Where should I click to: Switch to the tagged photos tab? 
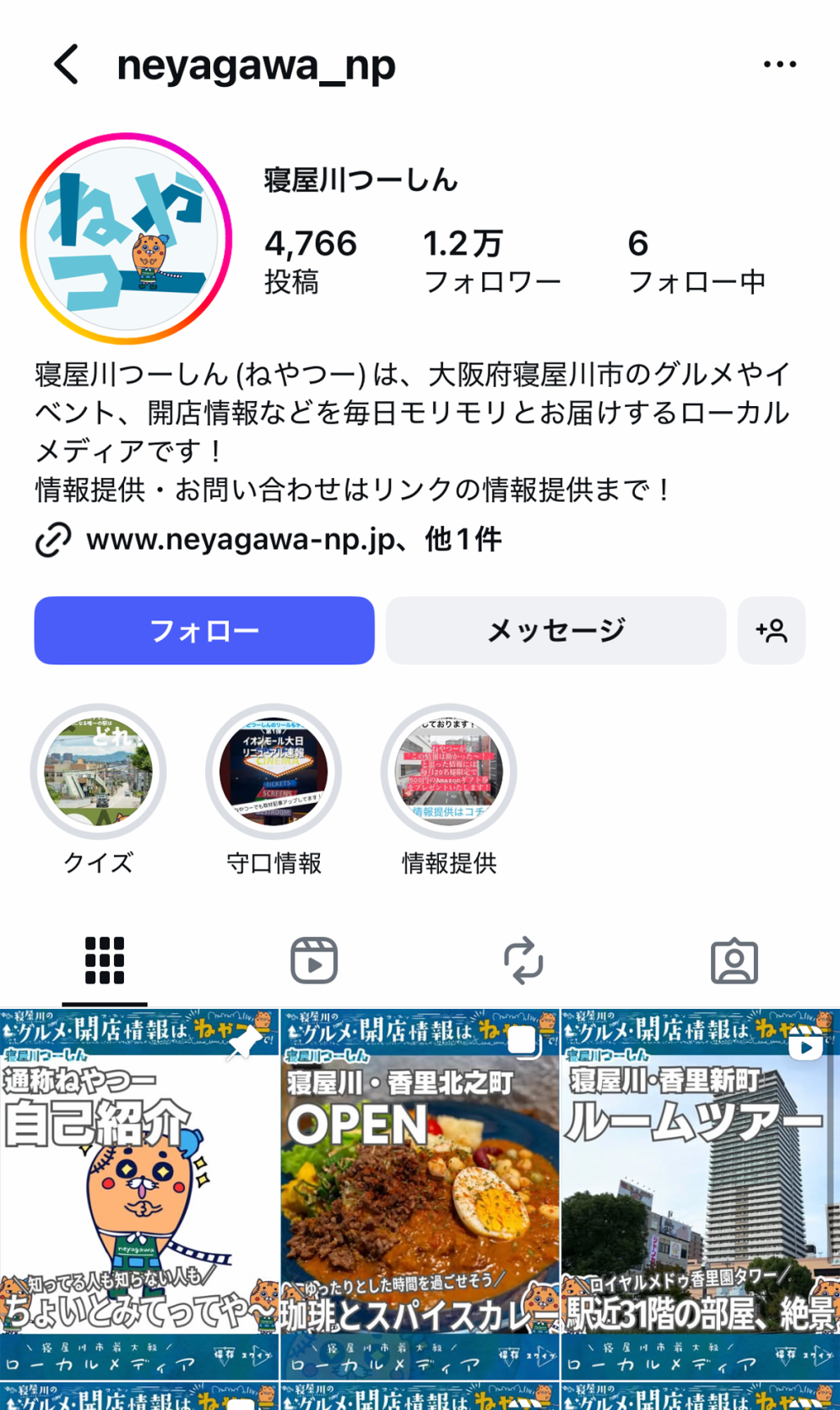click(x=734, y=960)
